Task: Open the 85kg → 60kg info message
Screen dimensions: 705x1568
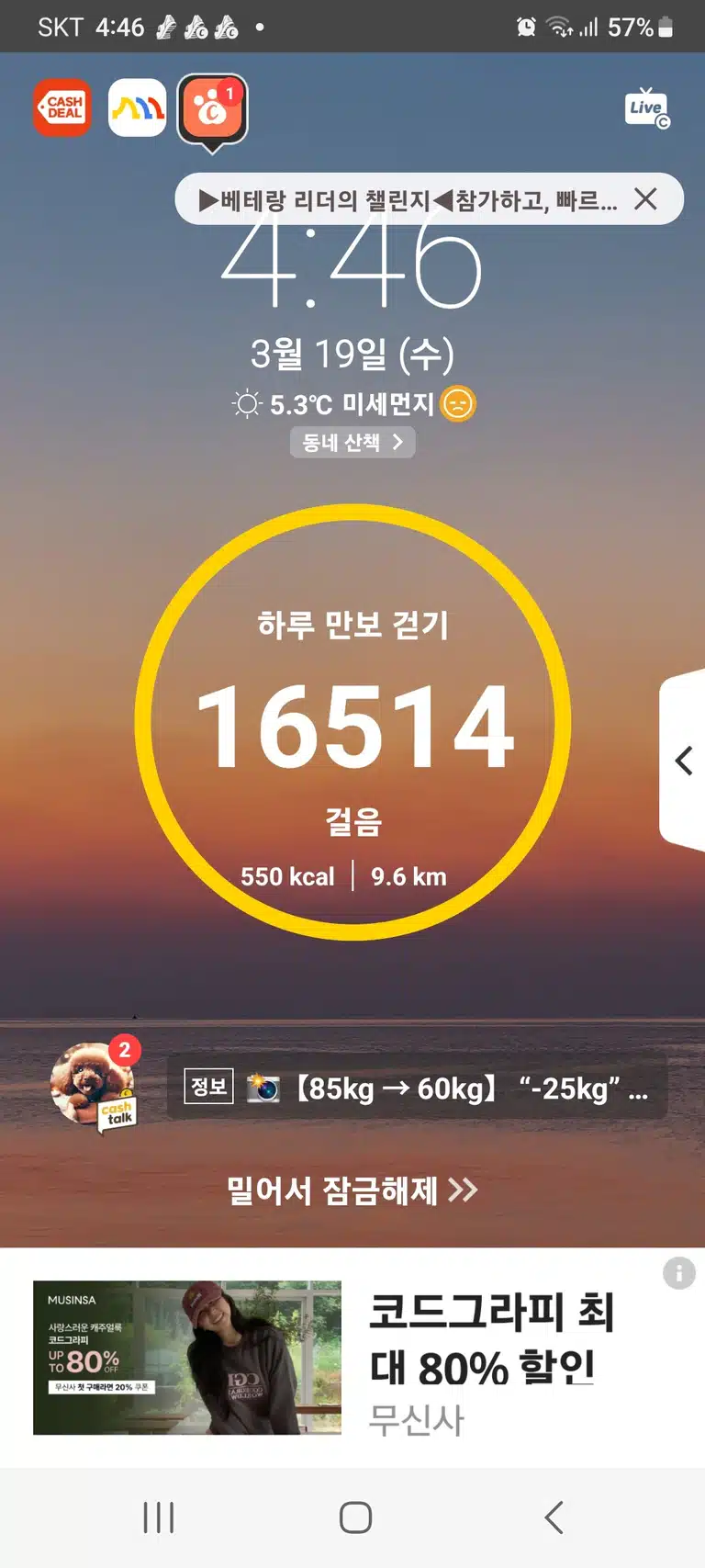Action: tap(417, 1089)
